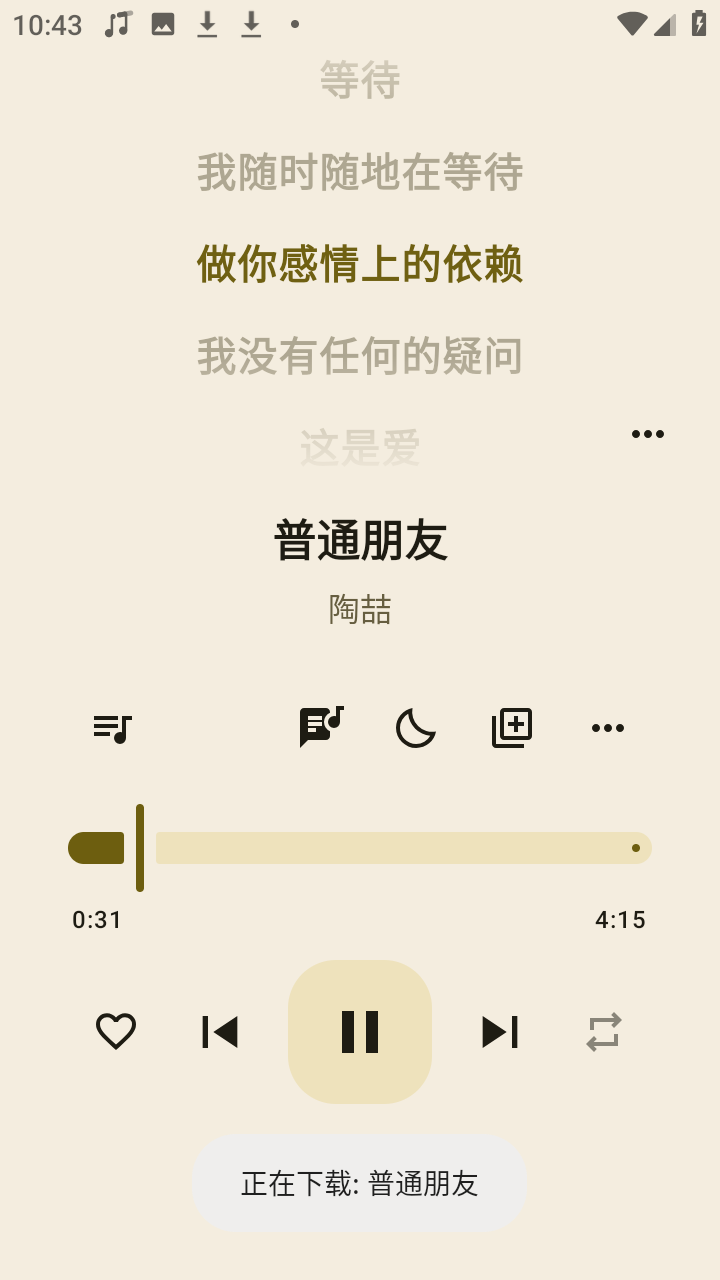Skip to the next track
The width and height of the screenshot is (720, 1280).
point(499,1032)
